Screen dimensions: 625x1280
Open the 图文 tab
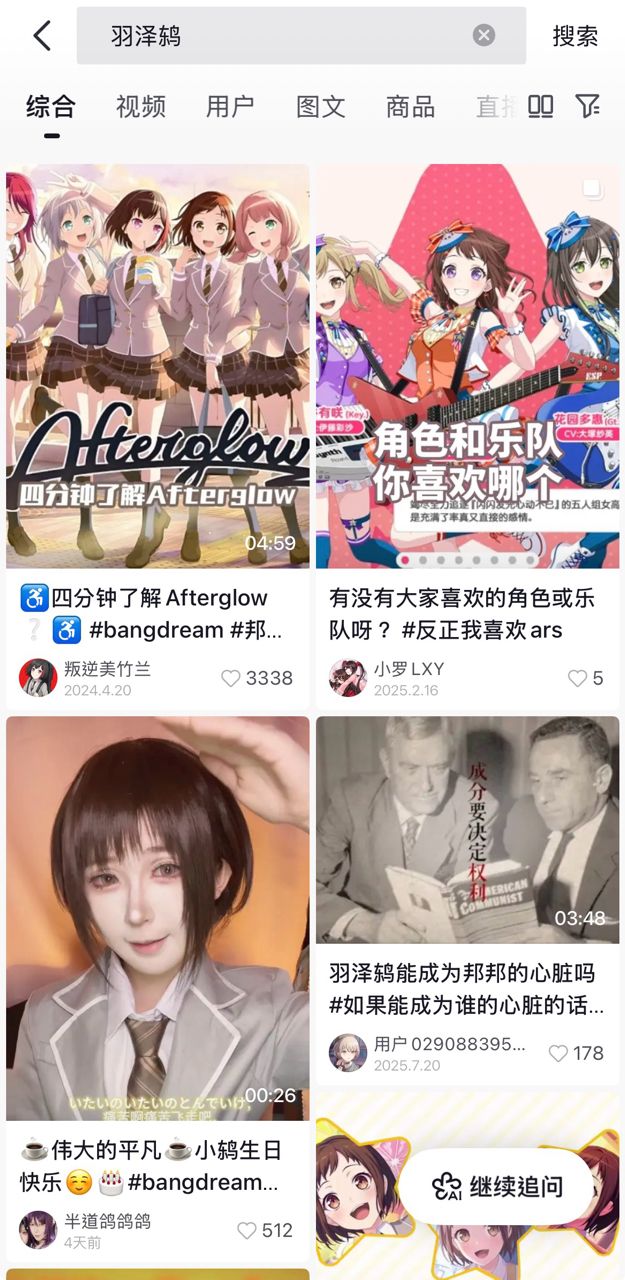(x=320, y=106)
